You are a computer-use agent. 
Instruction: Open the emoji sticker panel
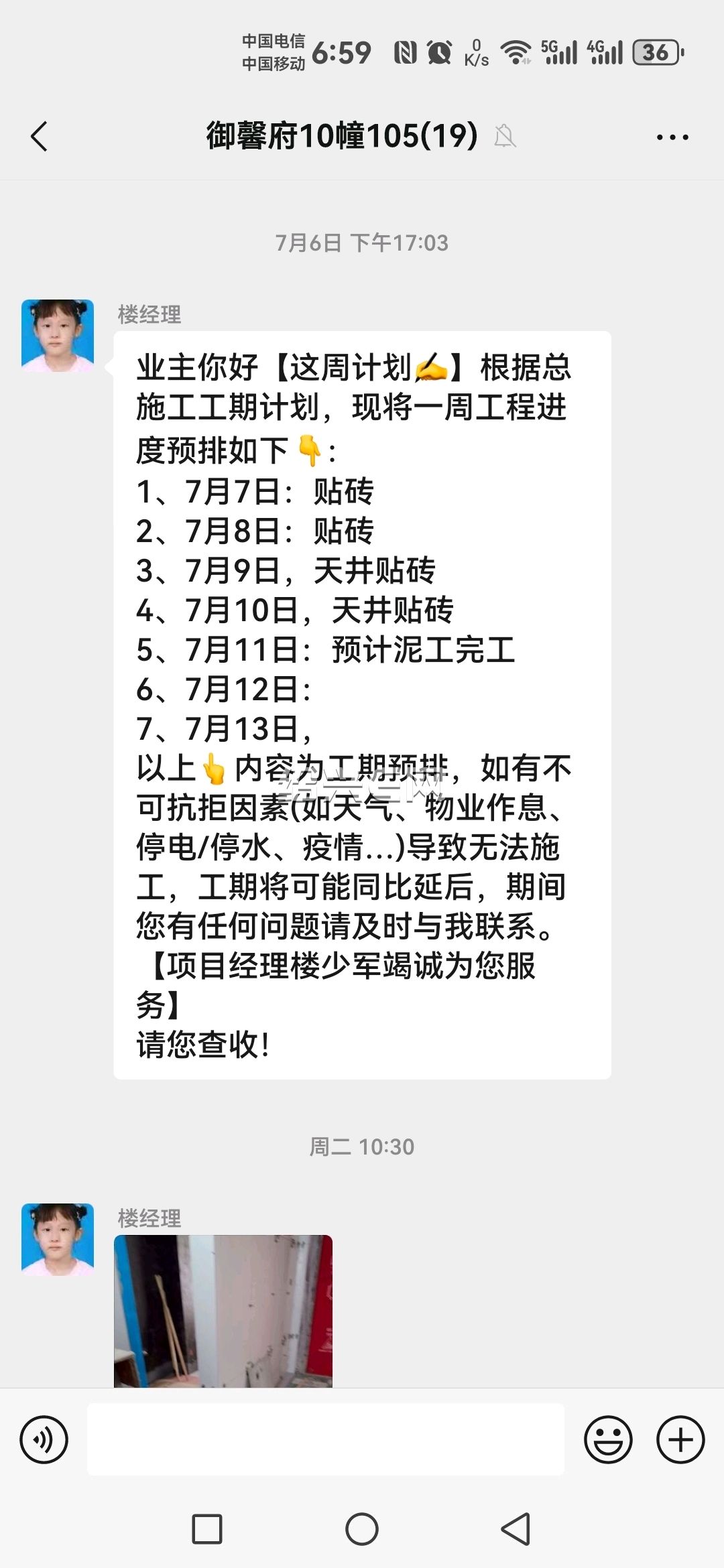pyautogui.click(x=608, y=1439)
